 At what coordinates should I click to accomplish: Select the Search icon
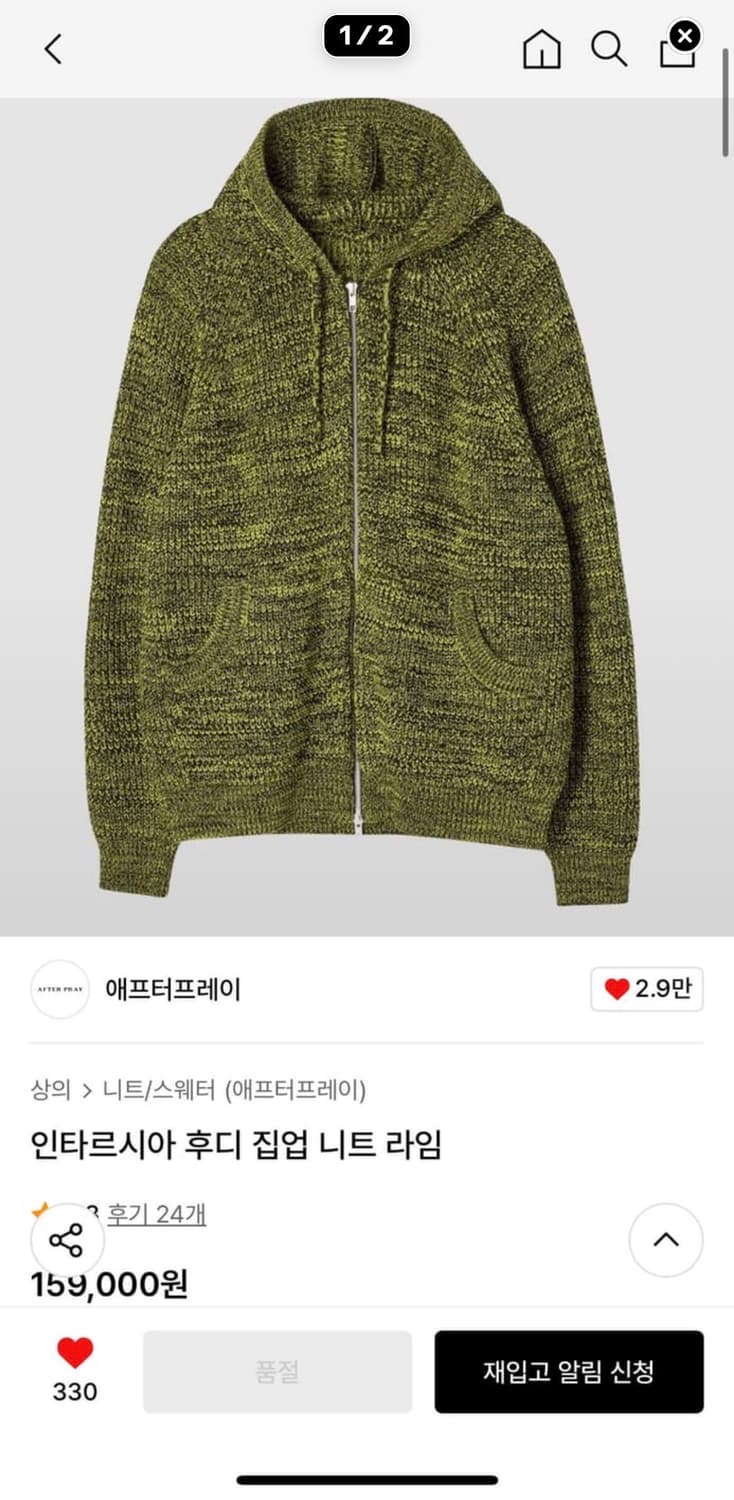click(x=611, y=48)
